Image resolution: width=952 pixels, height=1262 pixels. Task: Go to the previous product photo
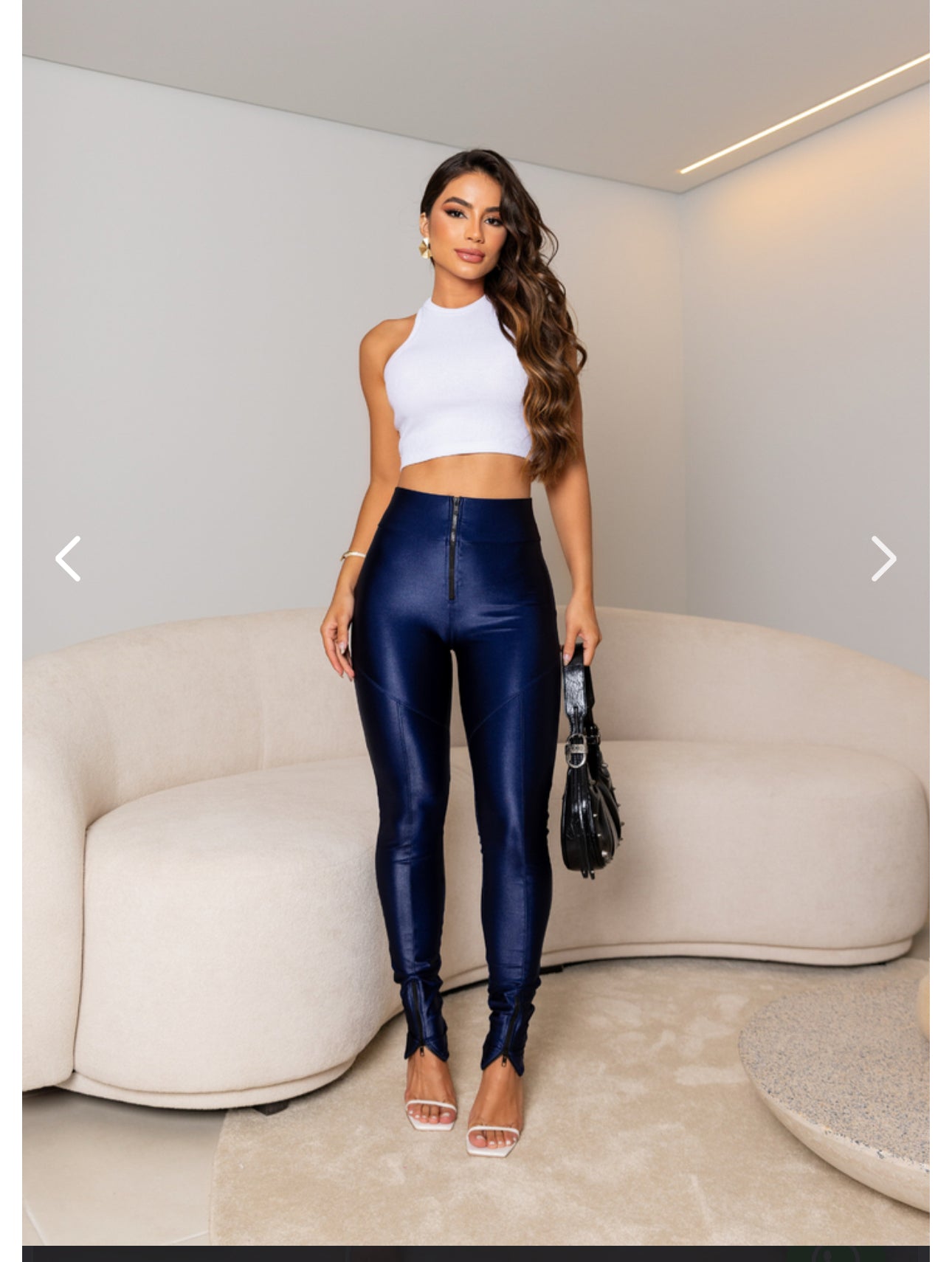point(68,559)
